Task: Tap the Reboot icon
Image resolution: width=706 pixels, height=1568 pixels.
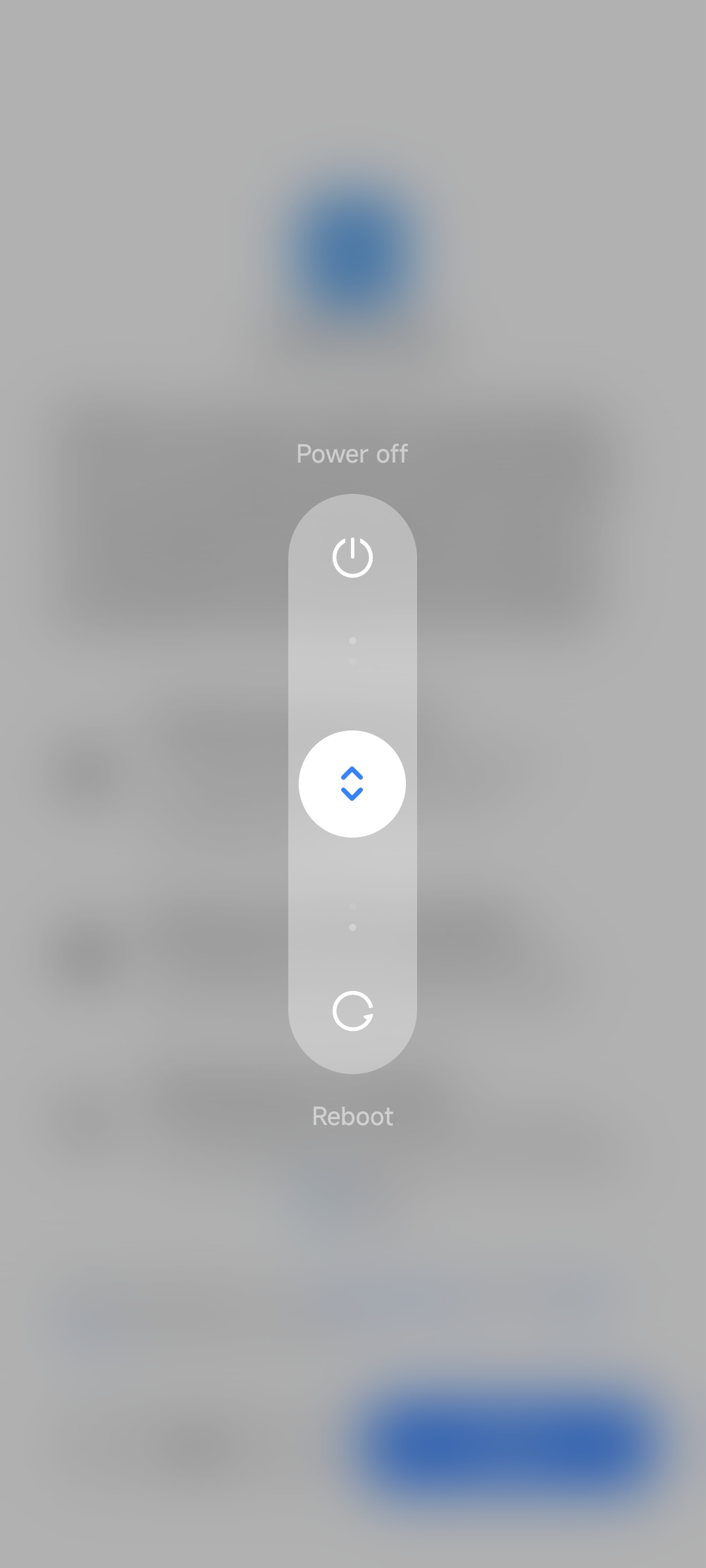Action: pyautogui.click(x=352, y=1011)
